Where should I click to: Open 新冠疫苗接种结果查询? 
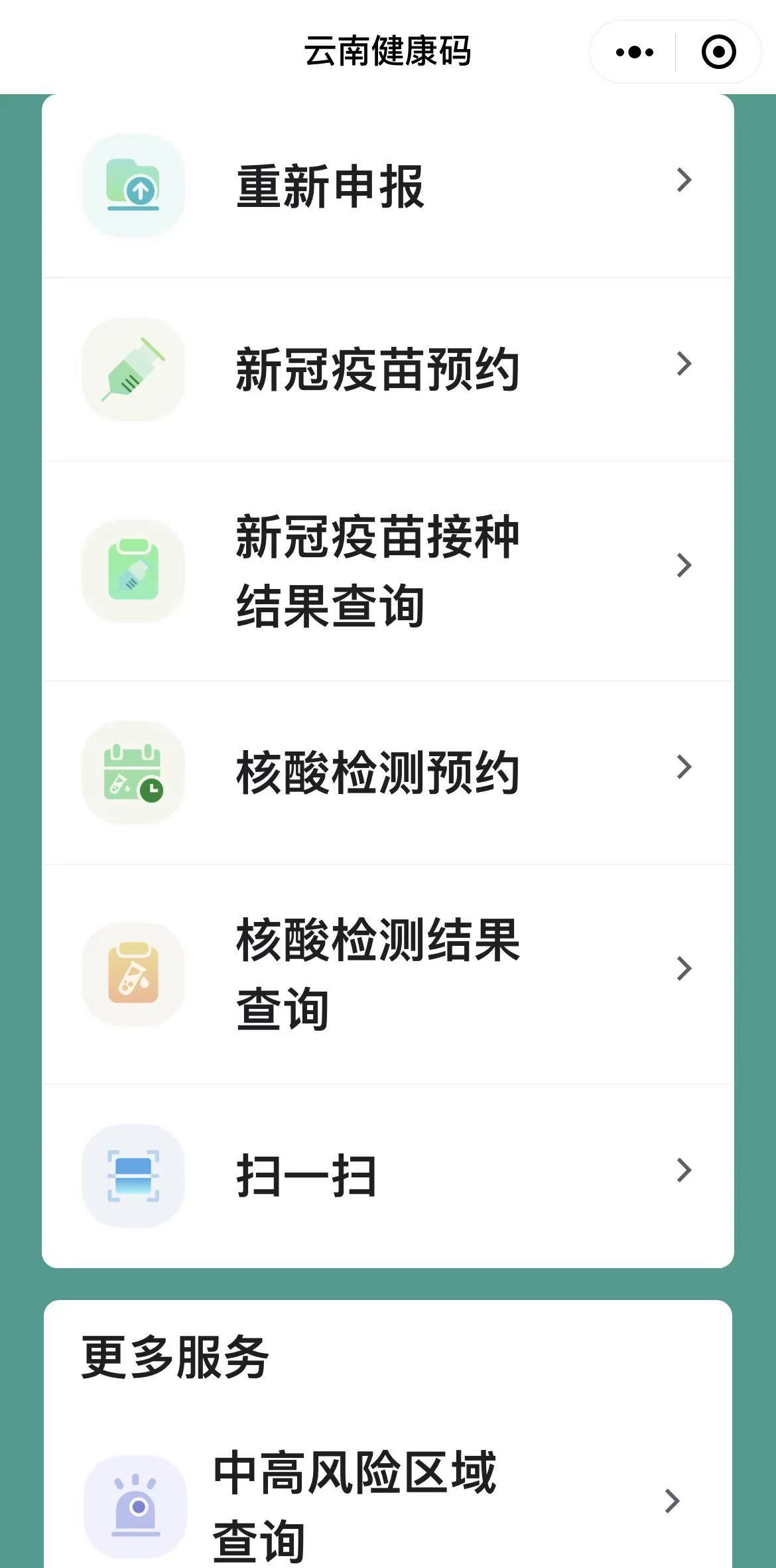387,571
